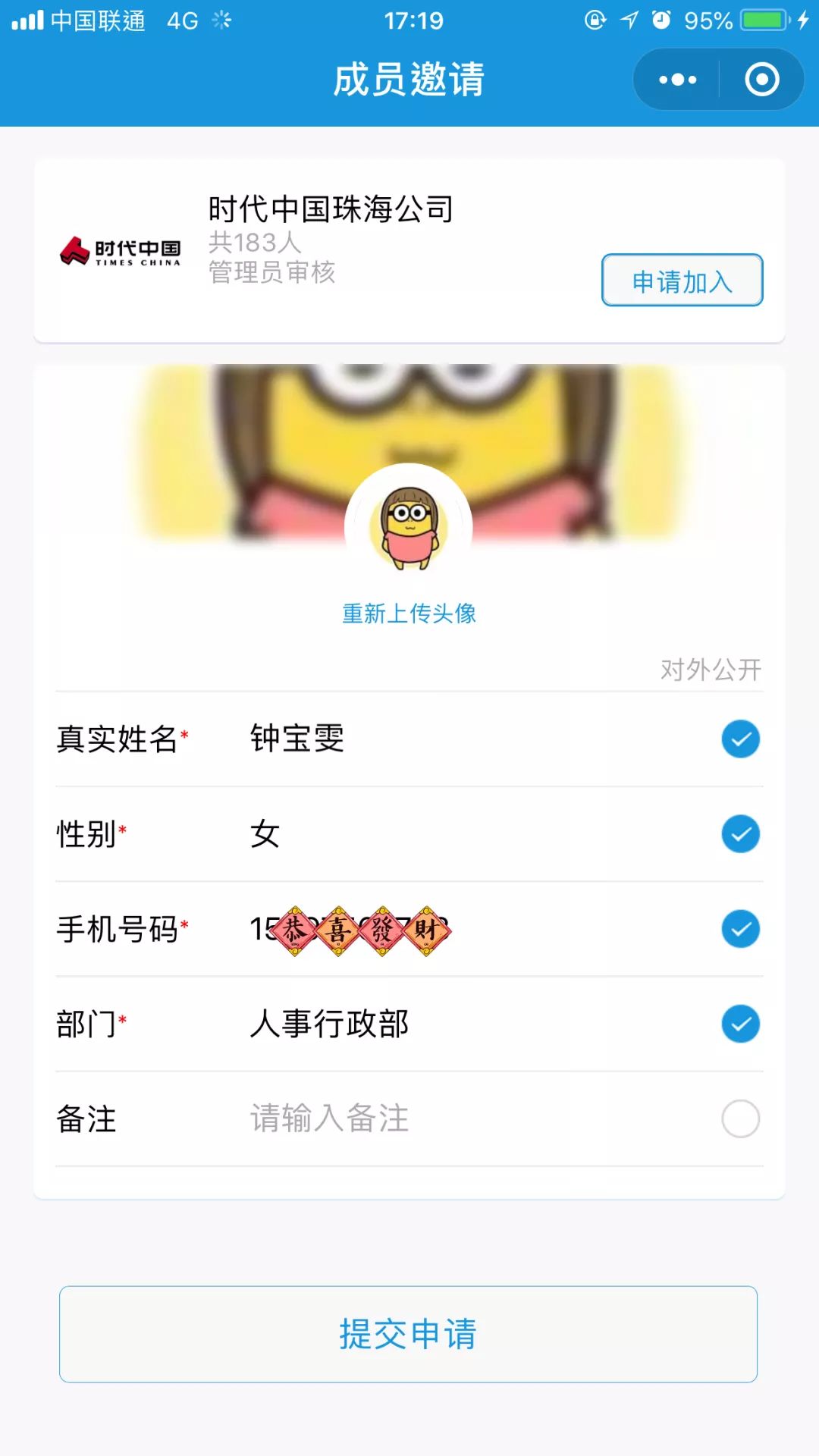The height and width of the screenshot is (1456, 819).
Task: Edit the 手机号码 field
Action: [455, 929]
